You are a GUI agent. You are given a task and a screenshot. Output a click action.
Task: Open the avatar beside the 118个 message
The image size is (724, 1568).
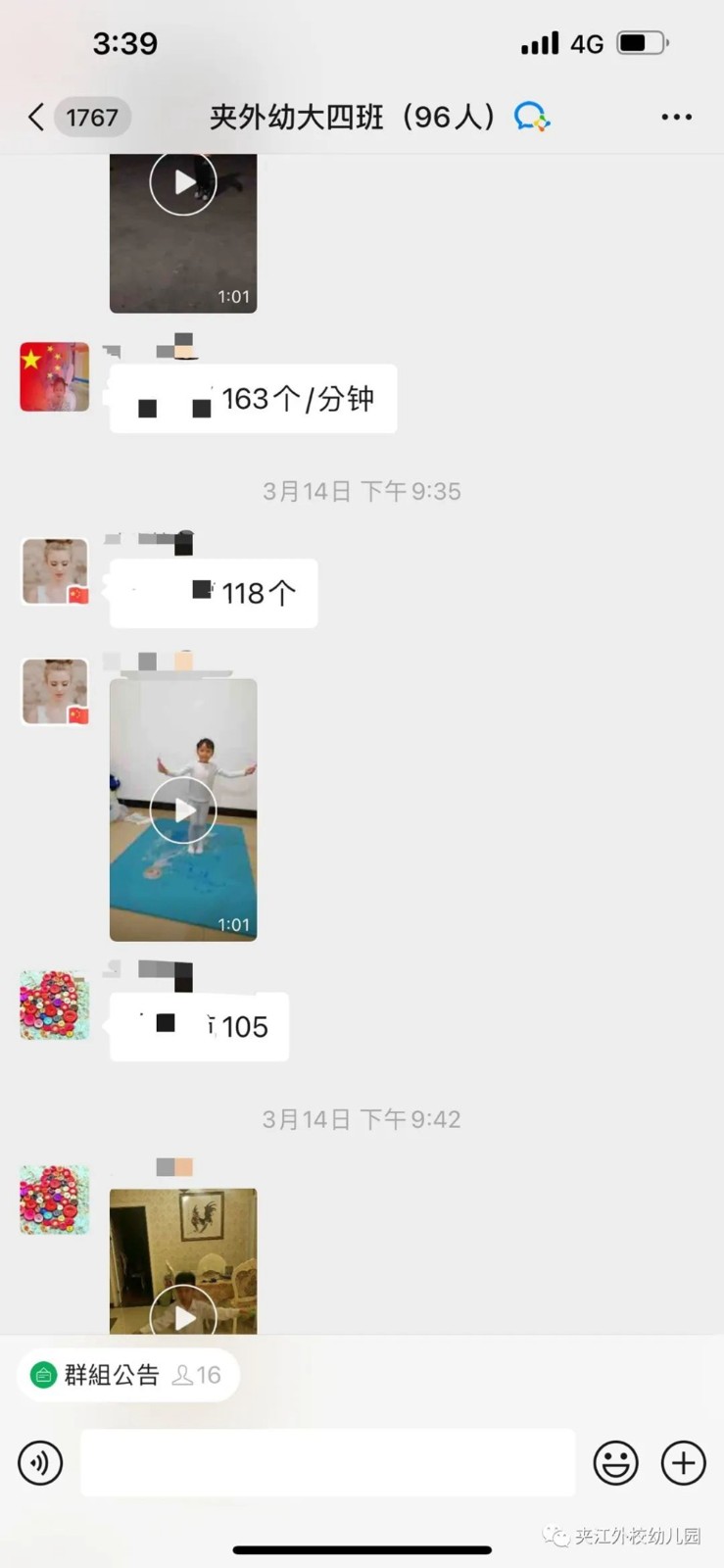pos(55,571)
